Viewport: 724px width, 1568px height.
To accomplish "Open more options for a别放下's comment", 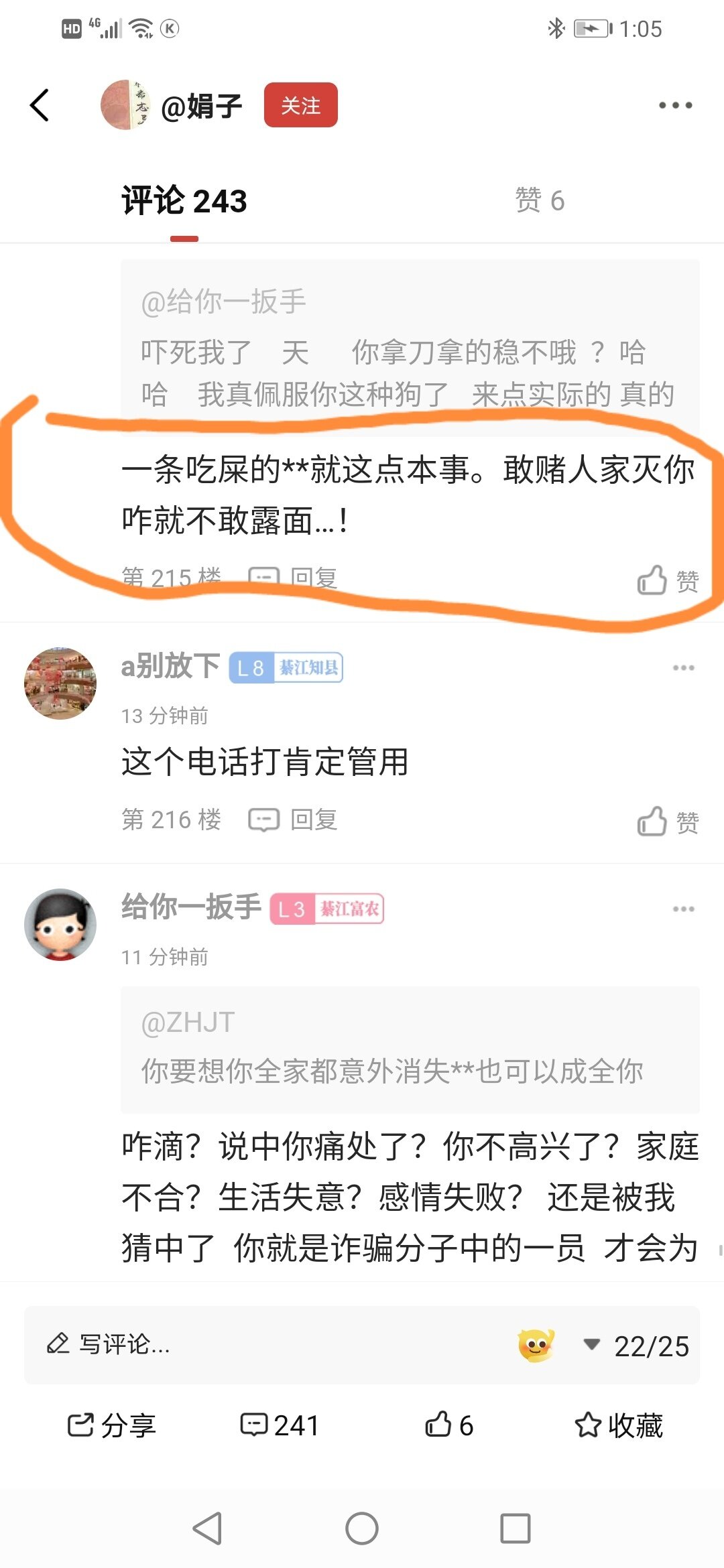I will tap(683, 667).
